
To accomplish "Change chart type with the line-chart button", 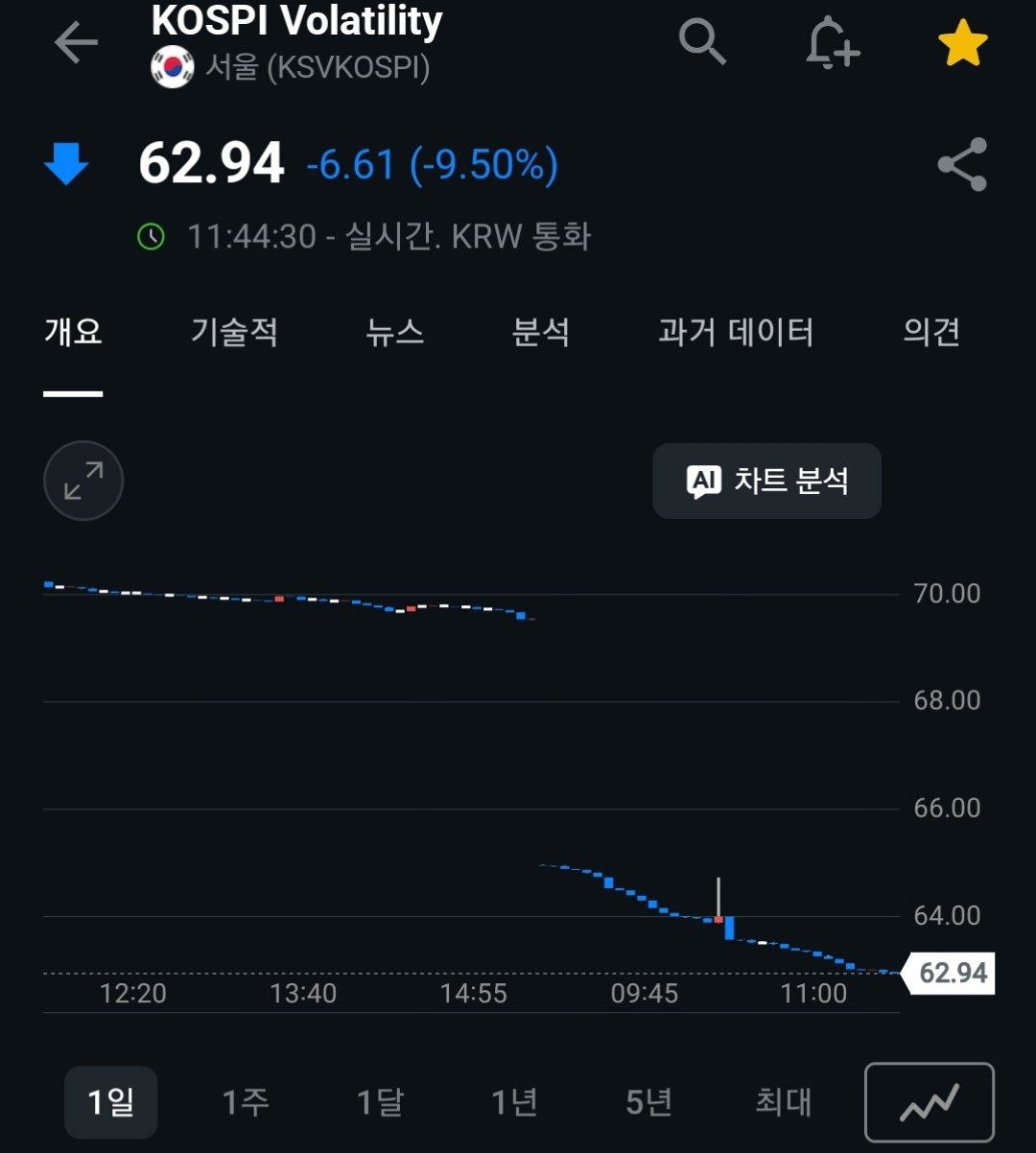I will 930,1102.
